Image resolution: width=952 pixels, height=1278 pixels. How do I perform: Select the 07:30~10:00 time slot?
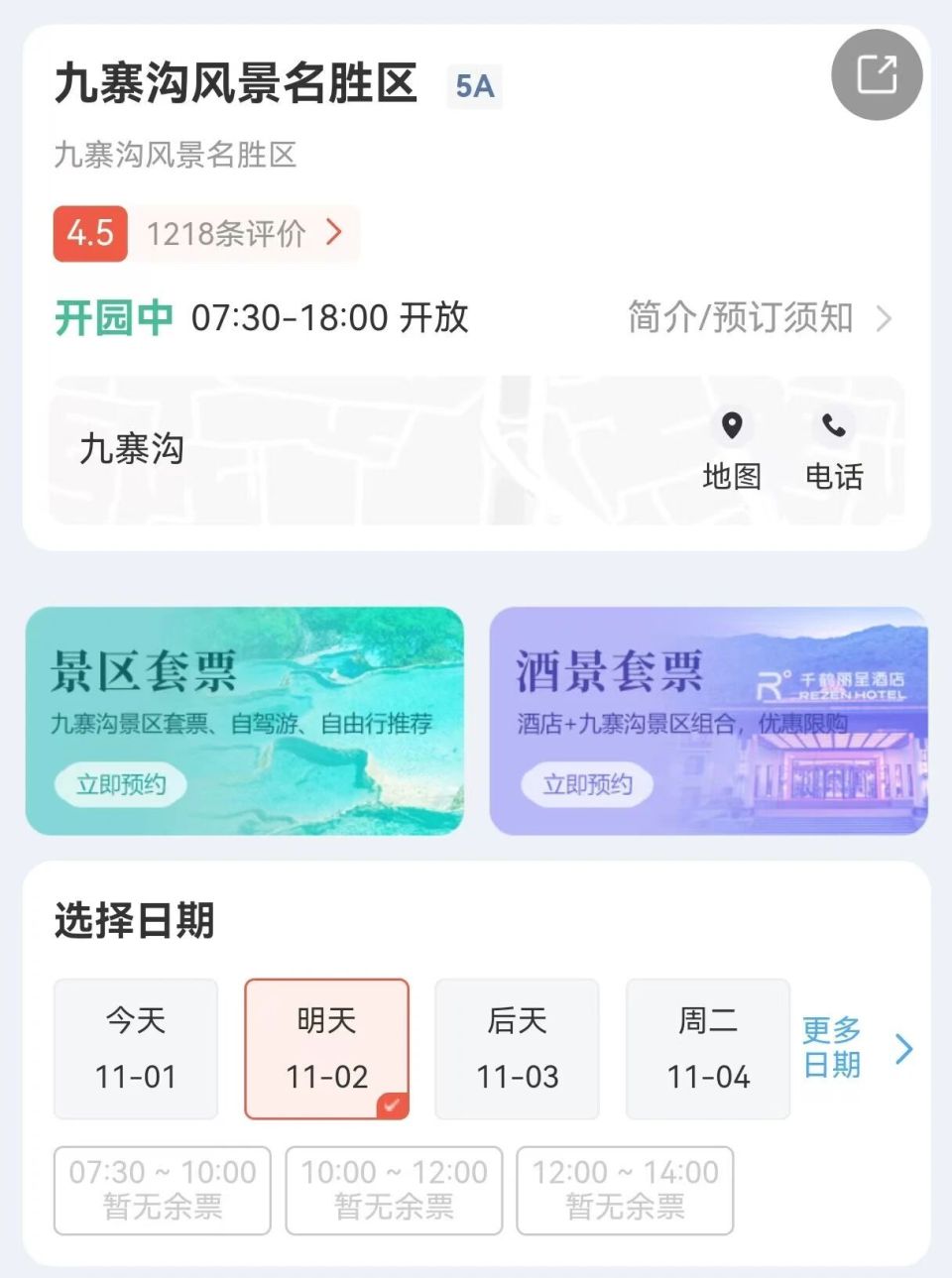(162, 1191)
